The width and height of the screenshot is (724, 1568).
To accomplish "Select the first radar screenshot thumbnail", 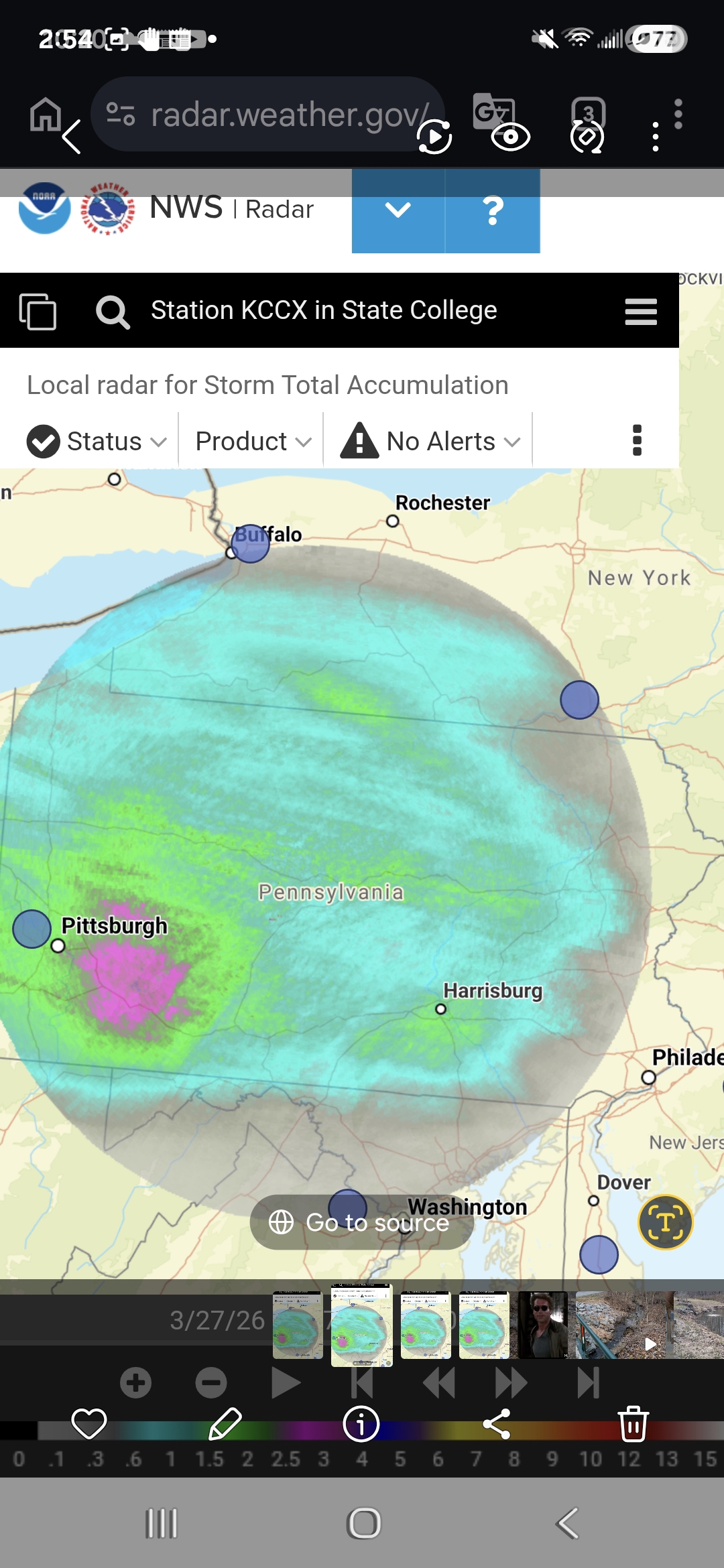I will click(x=298, y=1325).
